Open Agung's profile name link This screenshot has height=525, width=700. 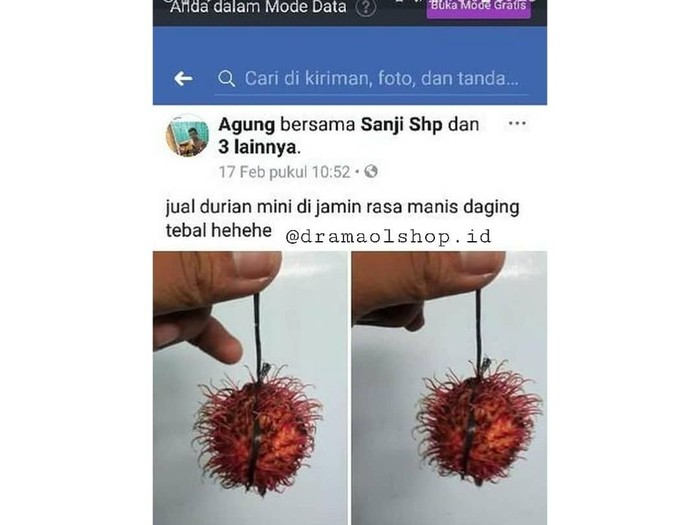247,126
